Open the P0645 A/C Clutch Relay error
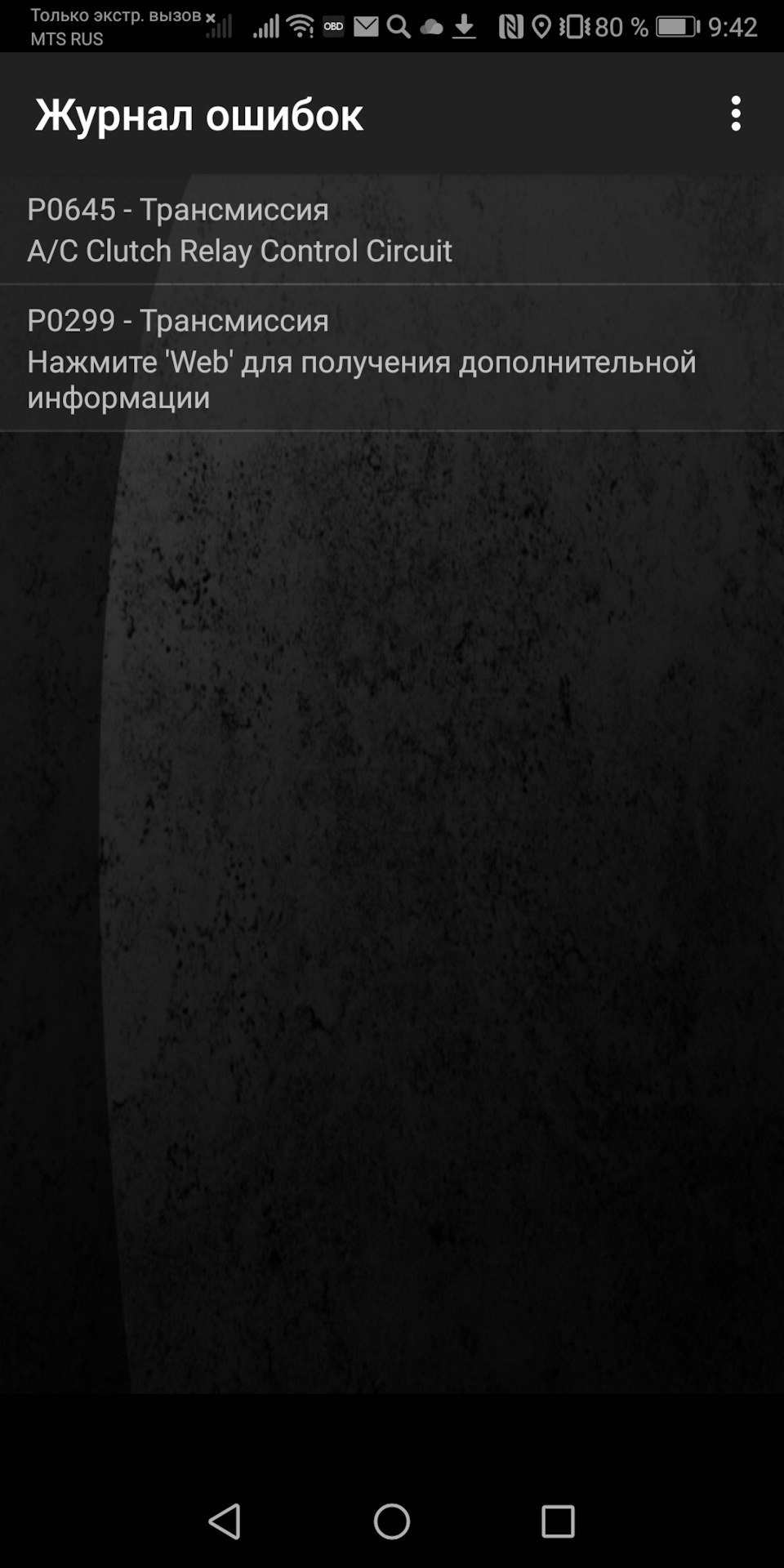 (x=392, y=229)
